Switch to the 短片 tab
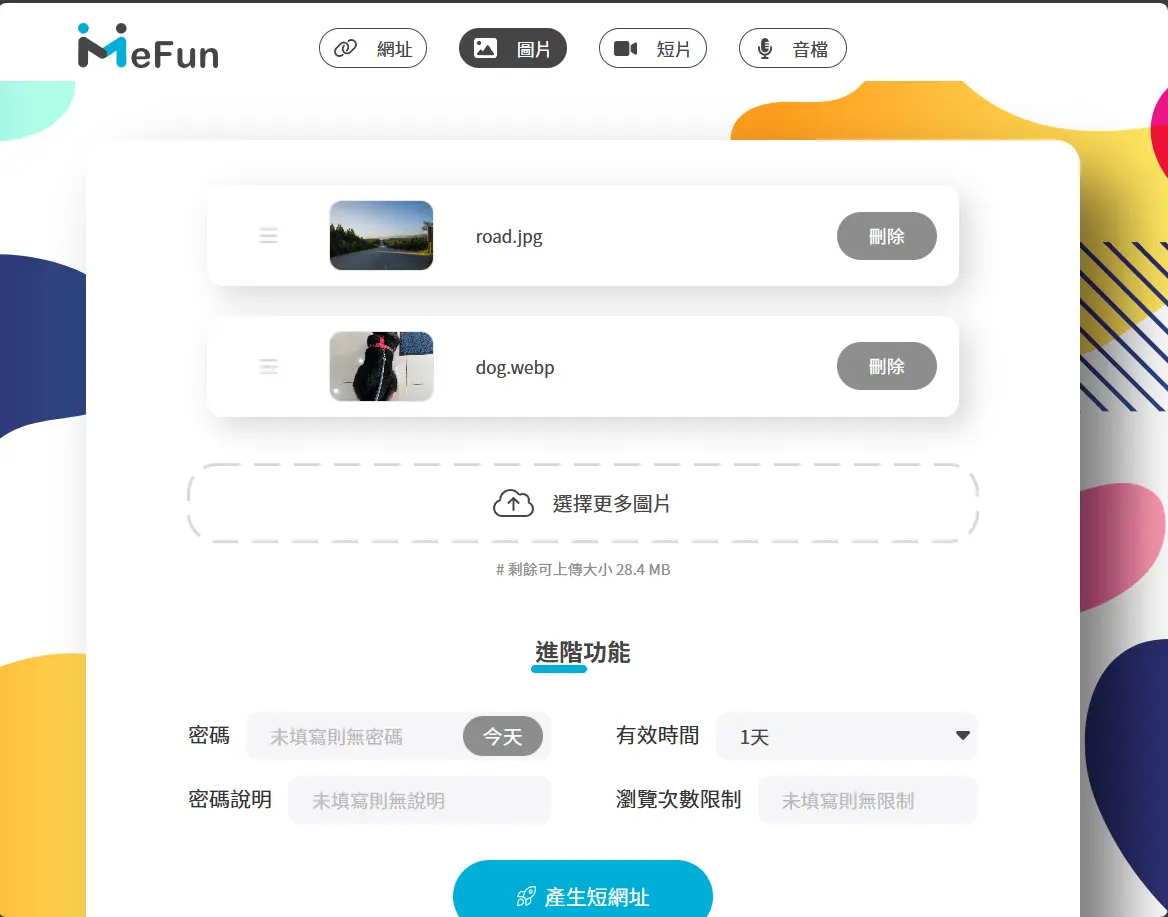Image resolution: width=1168 pixels, height=917 pixels. 653,48
